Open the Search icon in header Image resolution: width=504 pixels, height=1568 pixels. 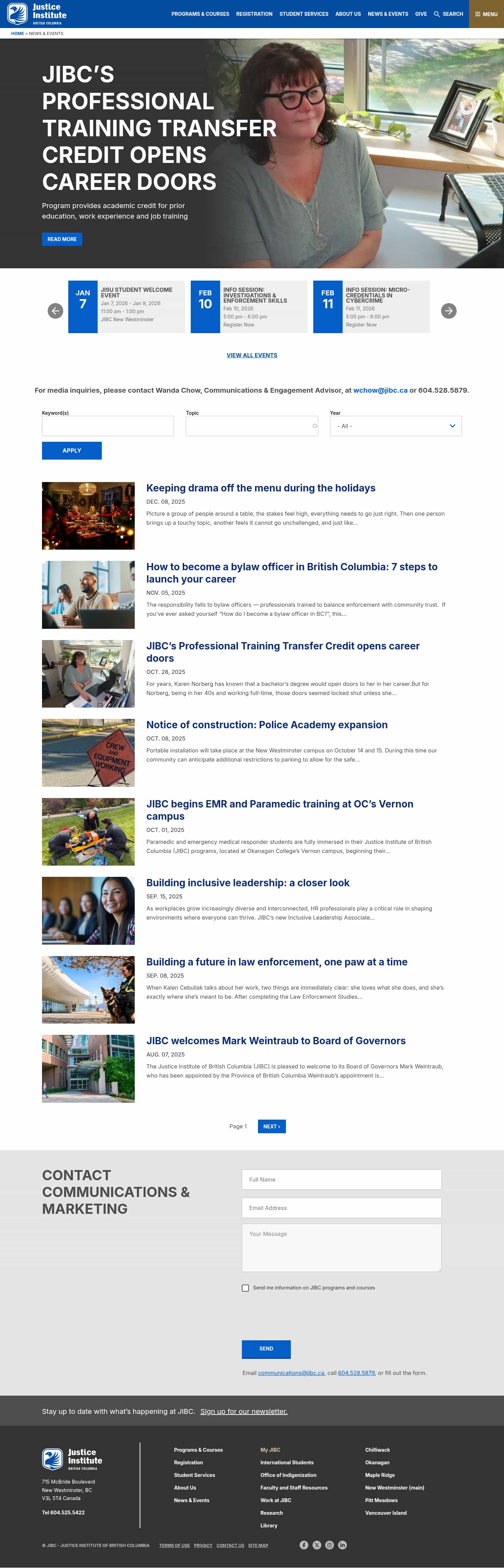(449, 14)
